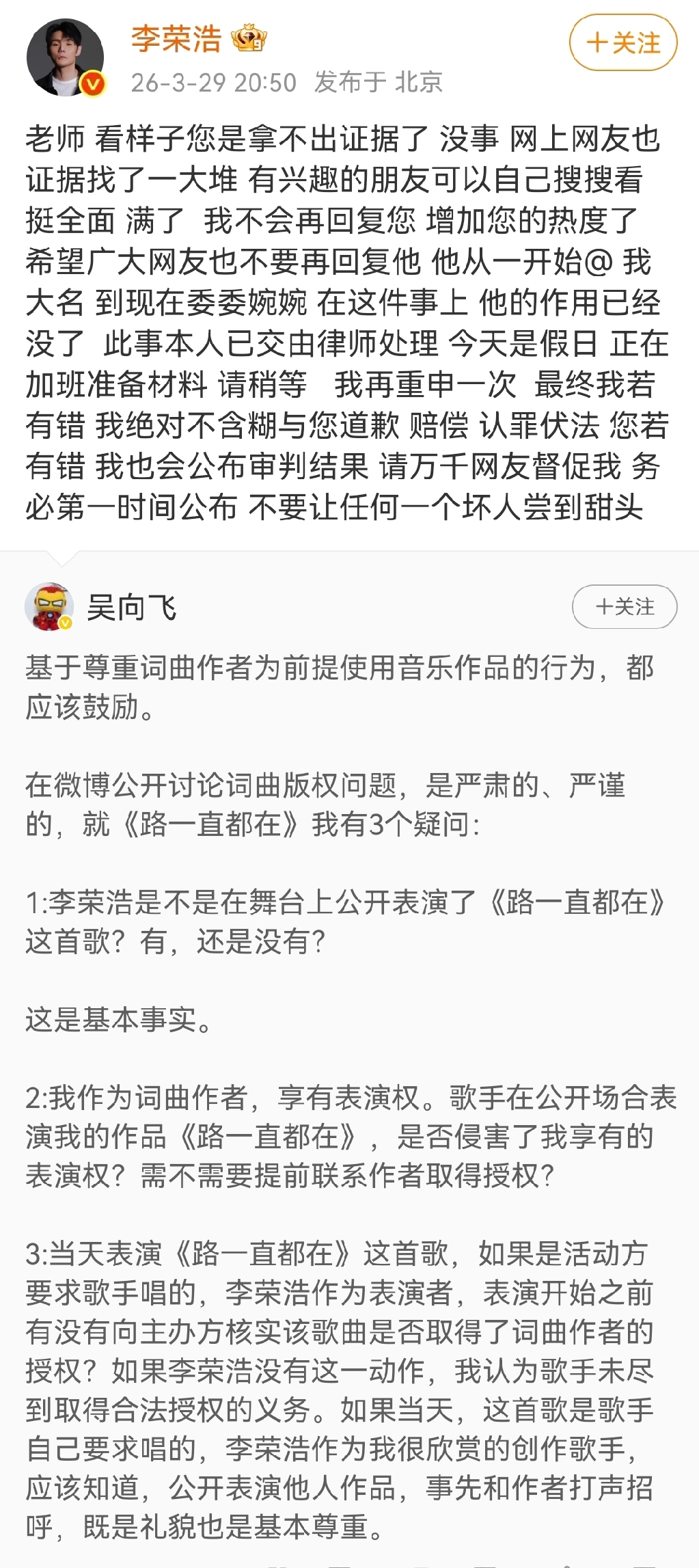Open 吴向飞's username link
This screenshot has height=1568, width=699.
coord(132,607)
